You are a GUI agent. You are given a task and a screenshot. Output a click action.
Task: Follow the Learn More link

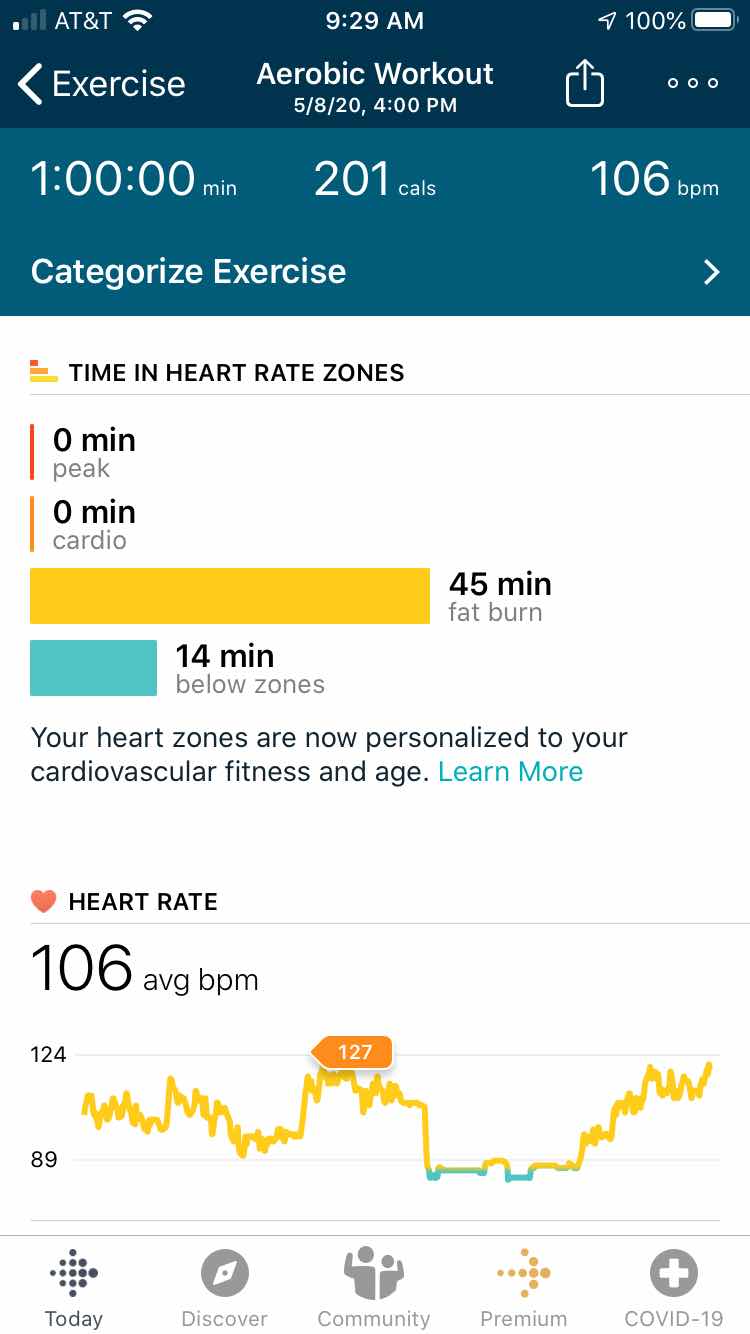[x=510, y=772]
